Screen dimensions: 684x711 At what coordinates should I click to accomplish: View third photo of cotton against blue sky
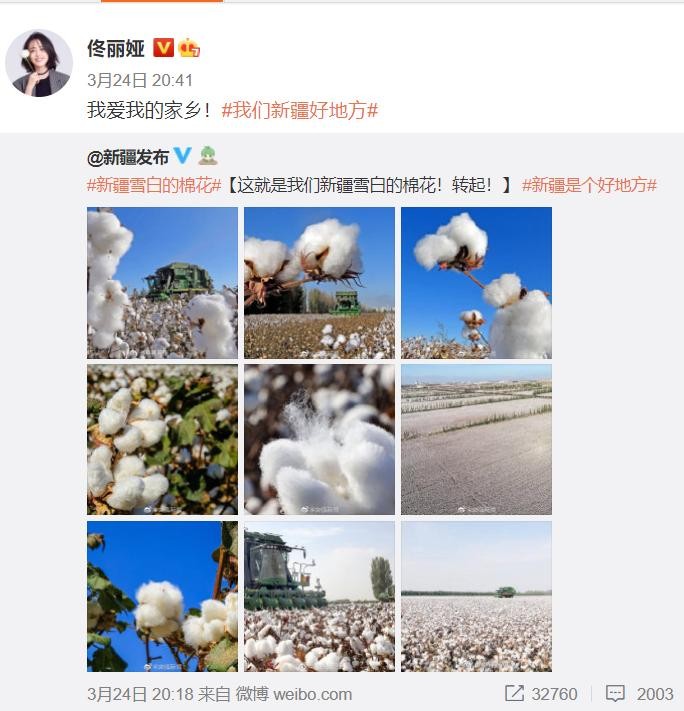point(476,282)
